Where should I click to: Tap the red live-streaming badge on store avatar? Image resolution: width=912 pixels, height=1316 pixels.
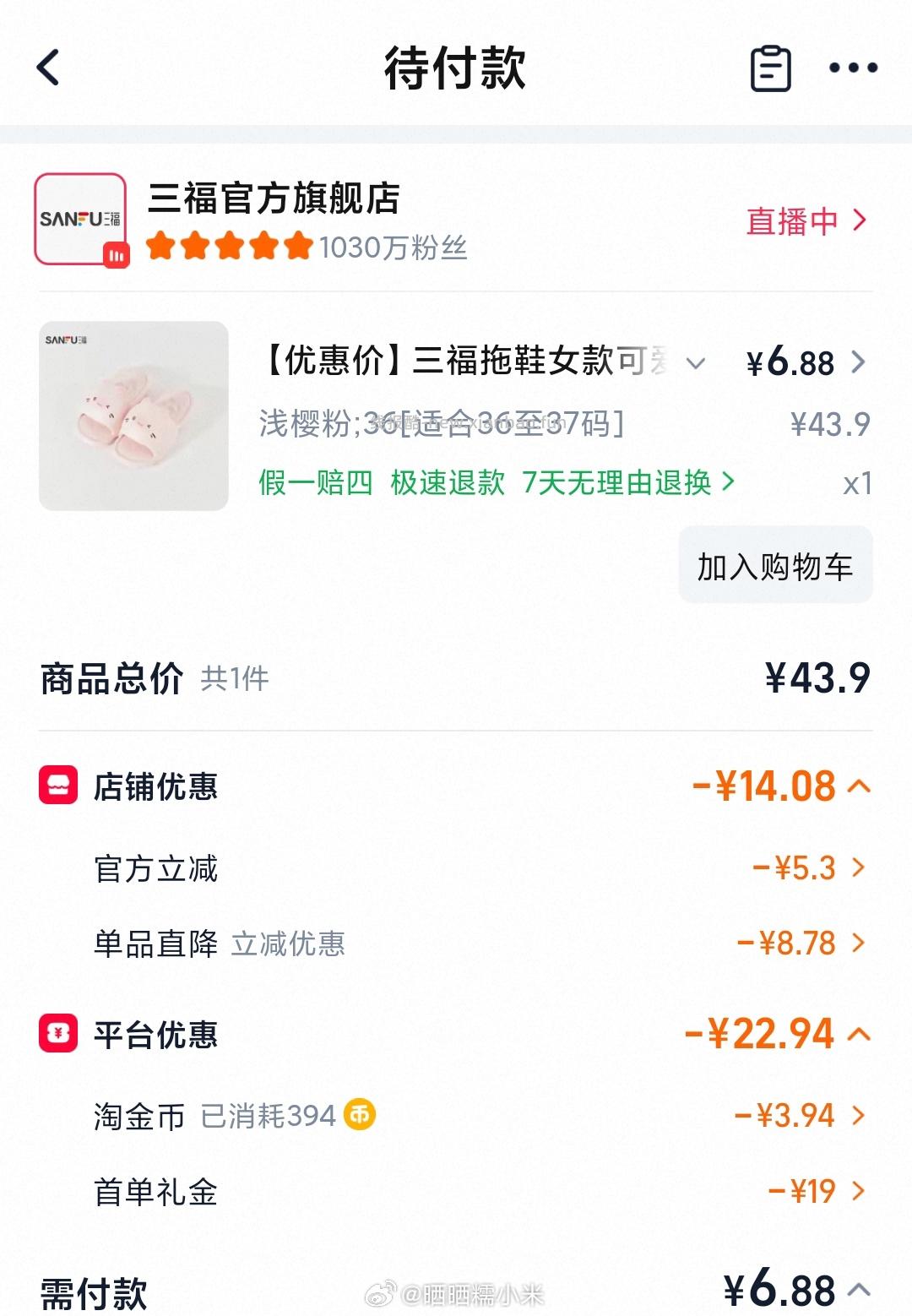point(117,255)
